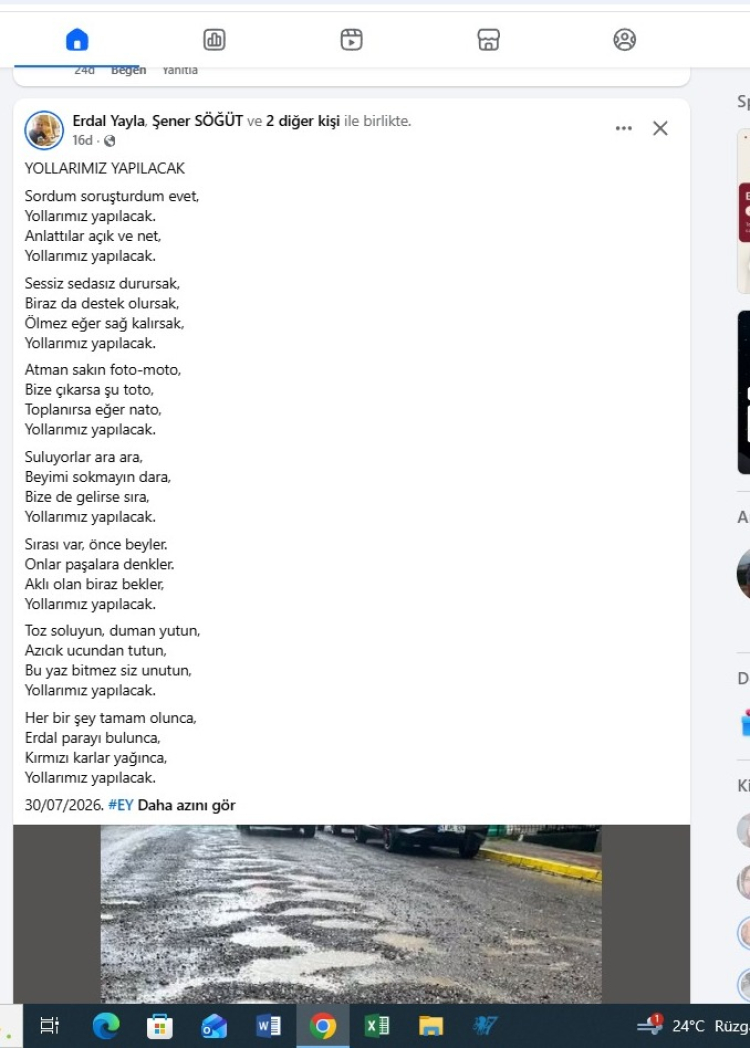Hide this post with the X button
The width and height of the screenshot is (750, 1048).
pyautogui.click(x=660, y=128)
